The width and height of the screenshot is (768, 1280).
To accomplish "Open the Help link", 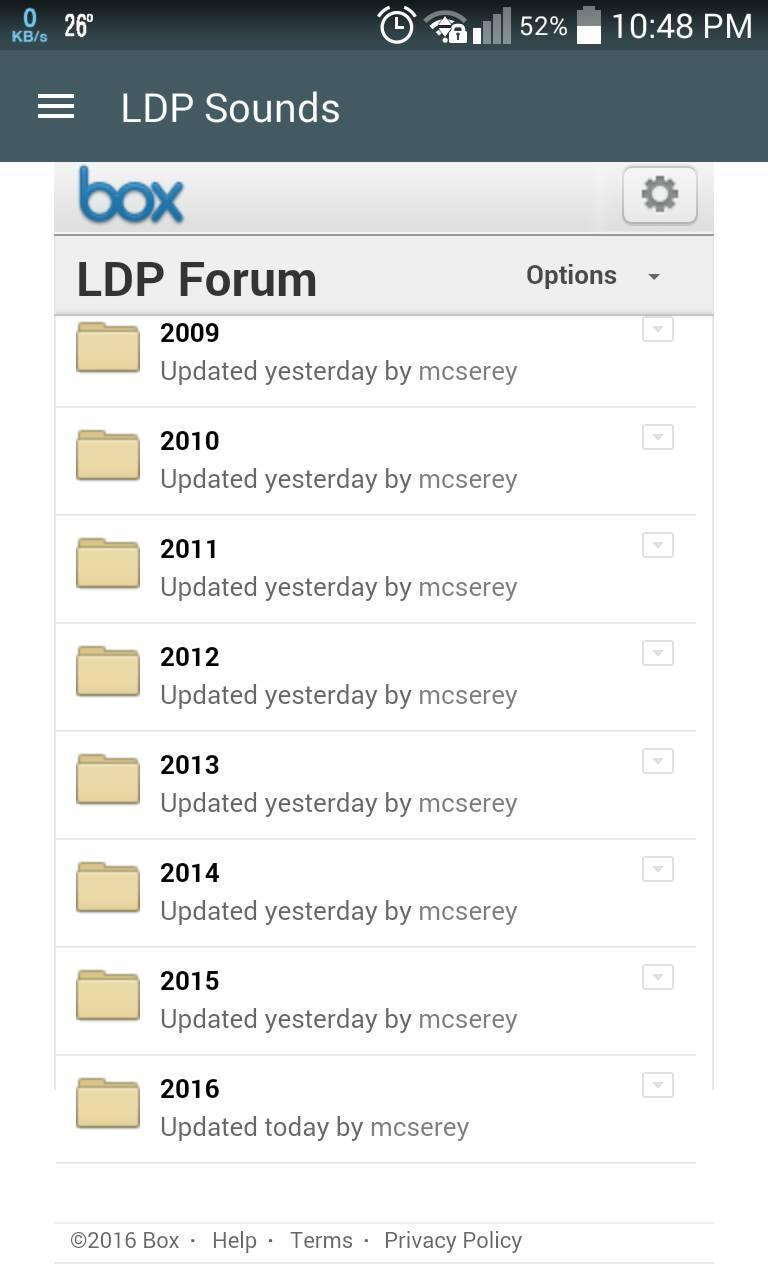I will click(x=235, y=1240).
